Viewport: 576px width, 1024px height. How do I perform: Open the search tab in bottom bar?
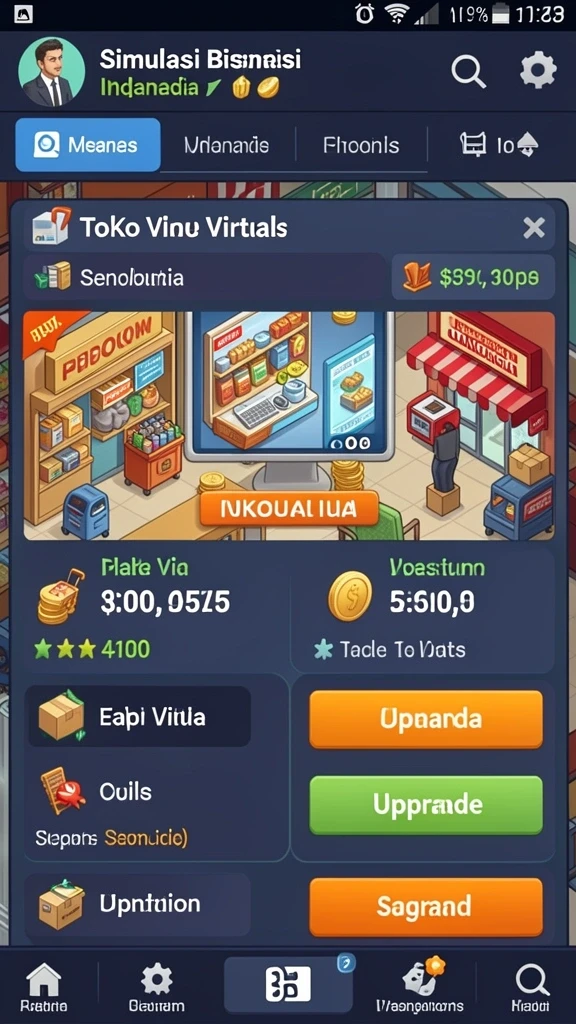point(530,987)
